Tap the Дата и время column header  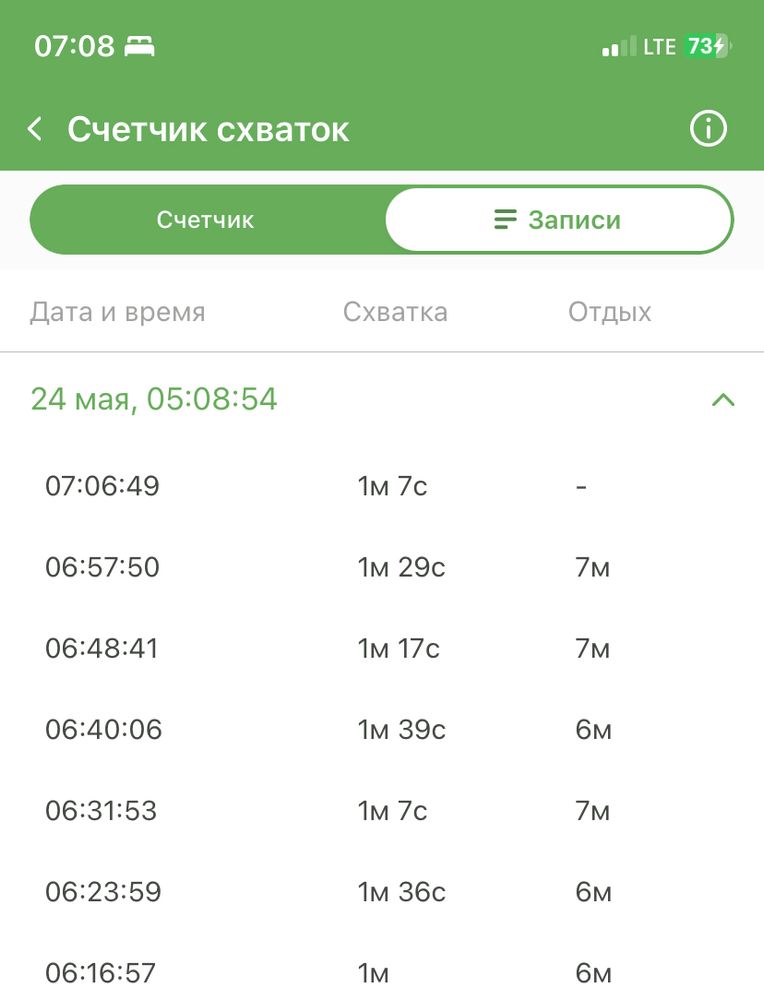pos(119,311)
